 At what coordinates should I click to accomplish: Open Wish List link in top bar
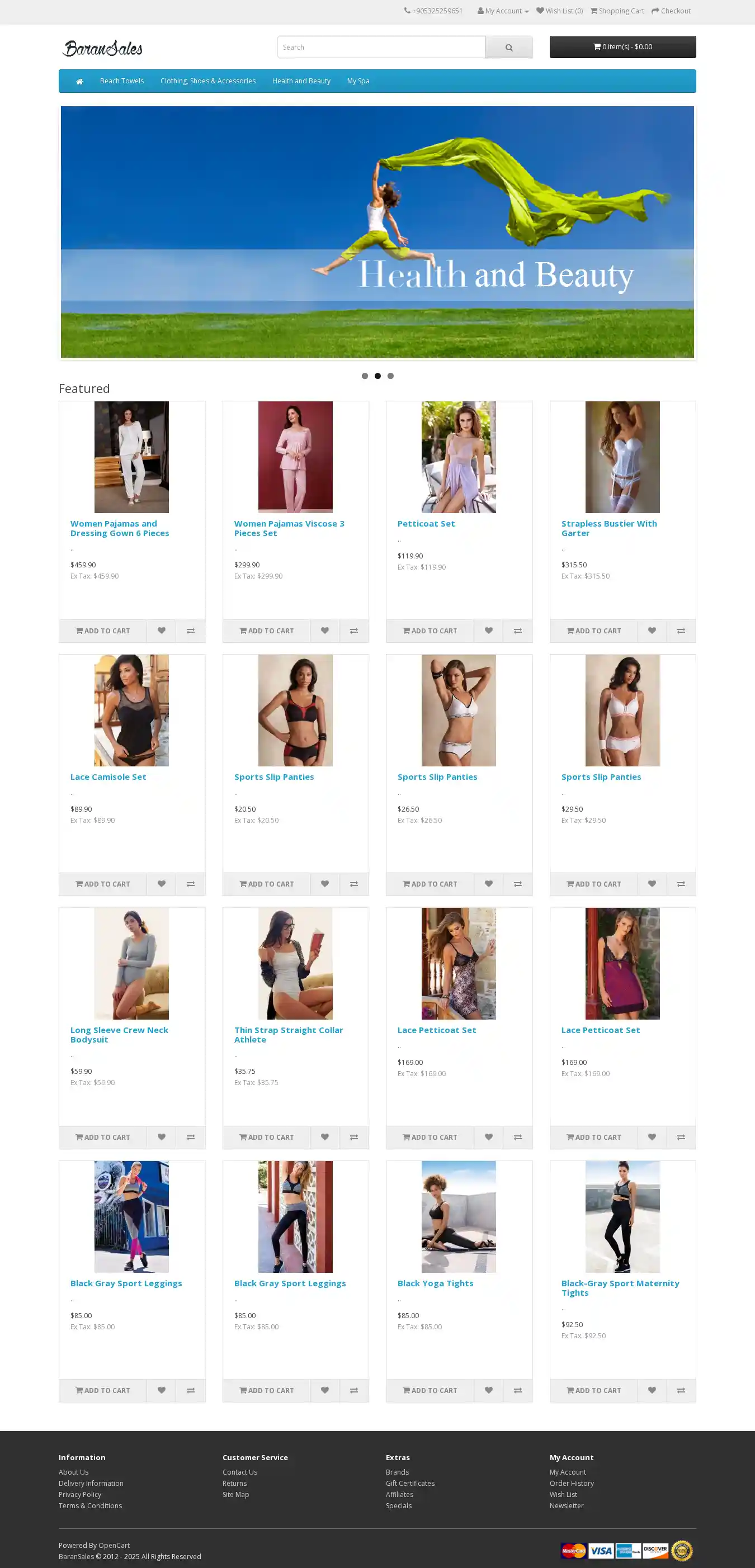point(560,11)
